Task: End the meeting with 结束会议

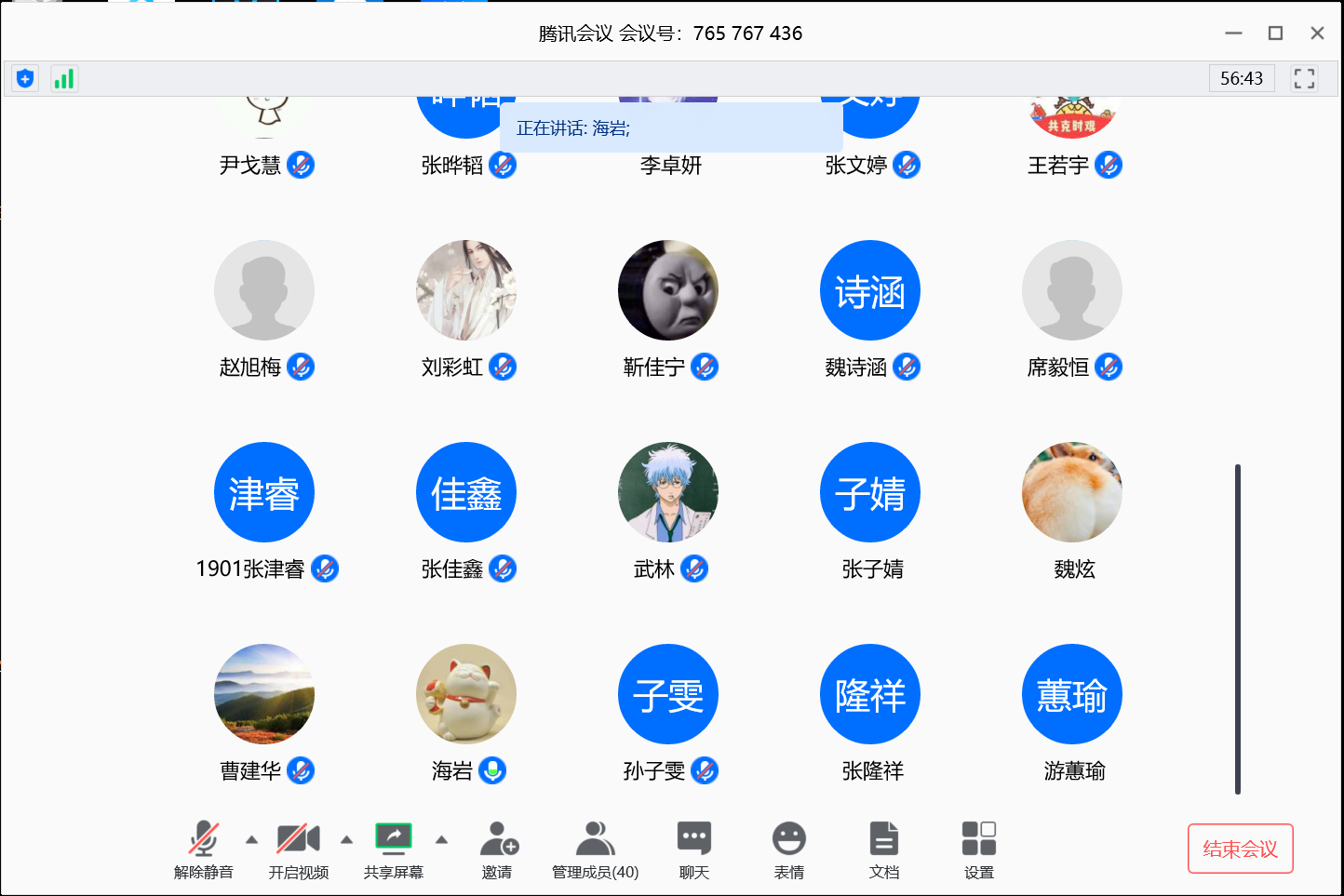Action: pos(1240,849)
